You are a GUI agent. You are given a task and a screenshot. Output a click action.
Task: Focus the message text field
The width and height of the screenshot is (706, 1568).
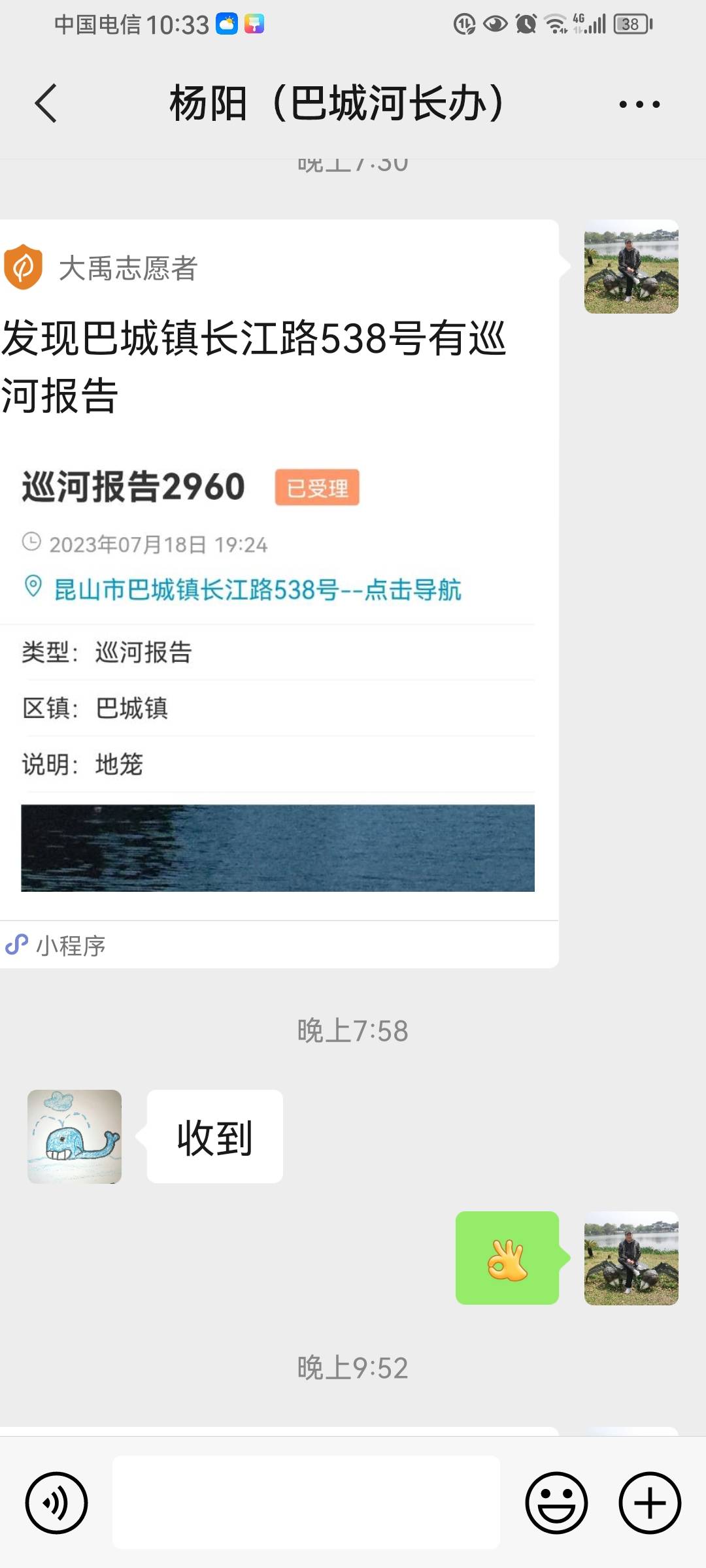306,1502
